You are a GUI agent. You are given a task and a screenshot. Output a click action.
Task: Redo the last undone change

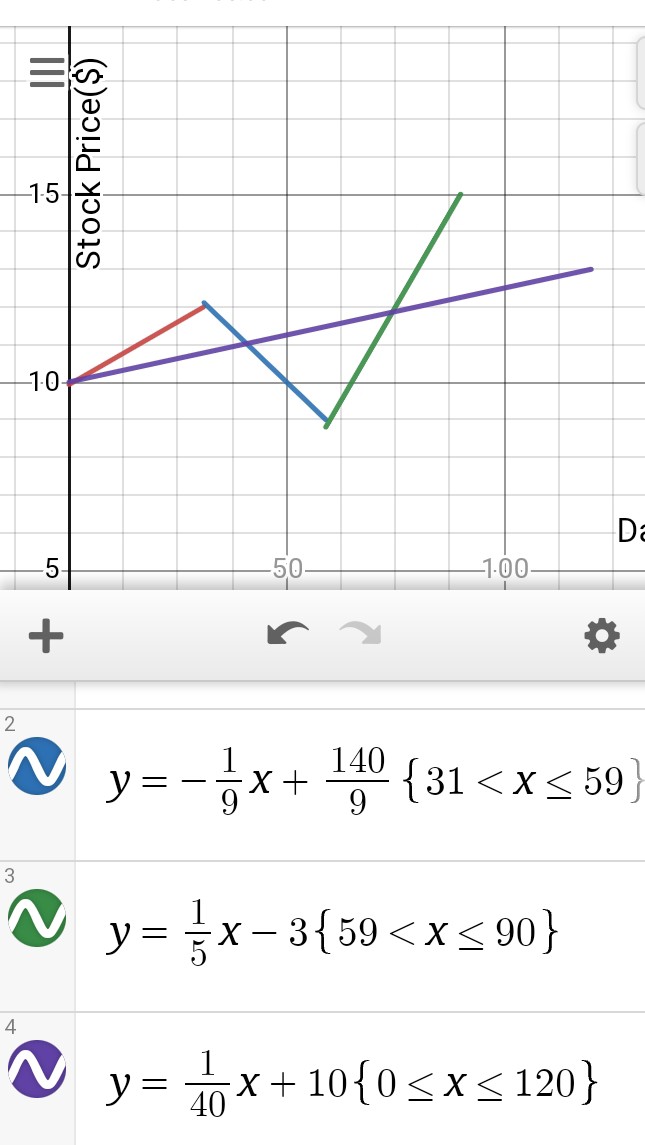tap(360, 634)
